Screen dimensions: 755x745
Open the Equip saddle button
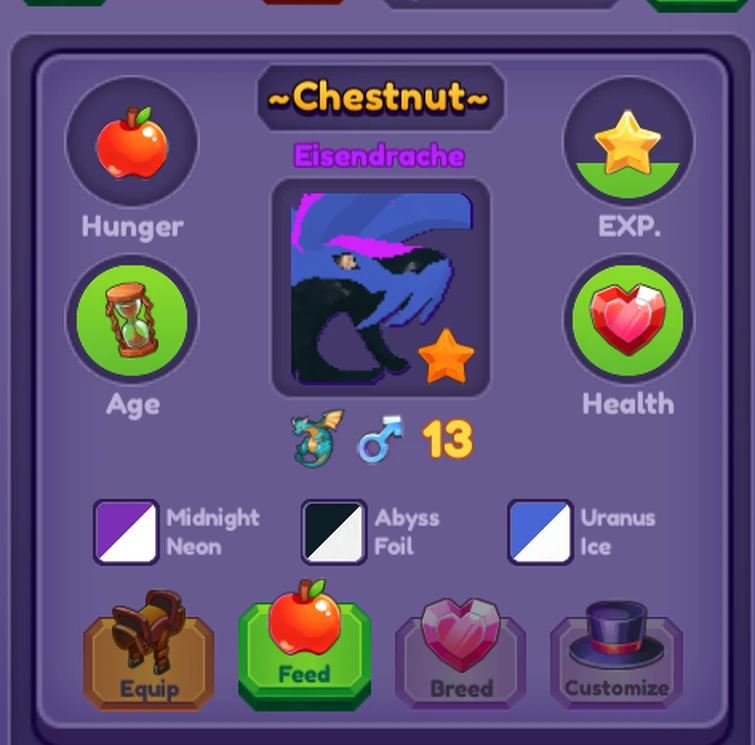tap(148, 655)
